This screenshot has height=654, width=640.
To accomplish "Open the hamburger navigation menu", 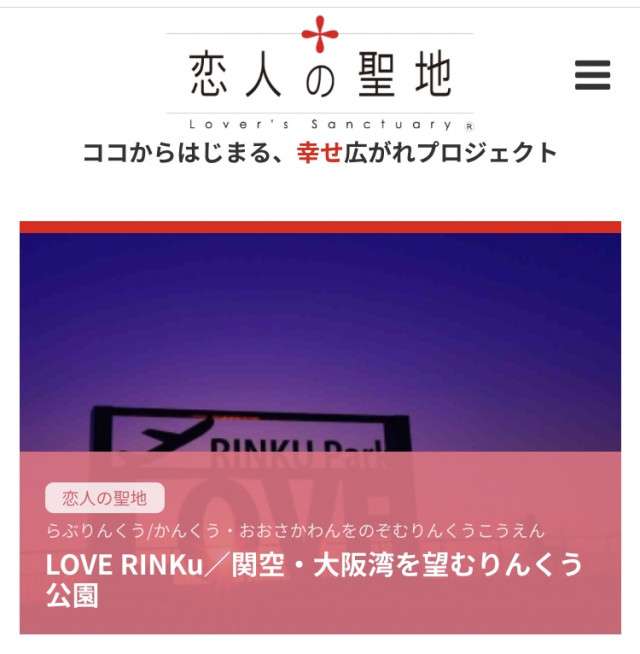I will (x=592, y=75).
